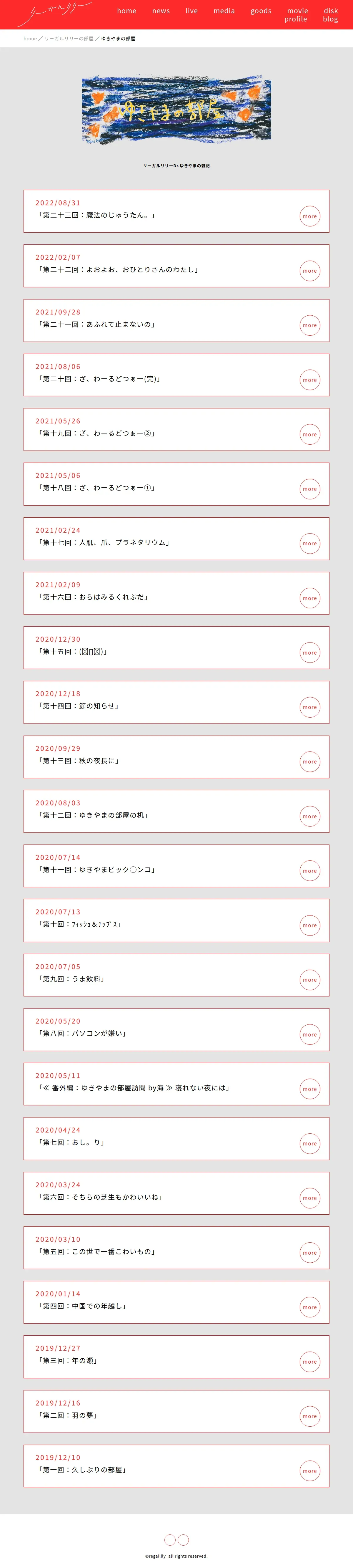Tap more on 第八回：パソコンが嫌い
Screen dimensions: 353x1568
point(309,1035)
